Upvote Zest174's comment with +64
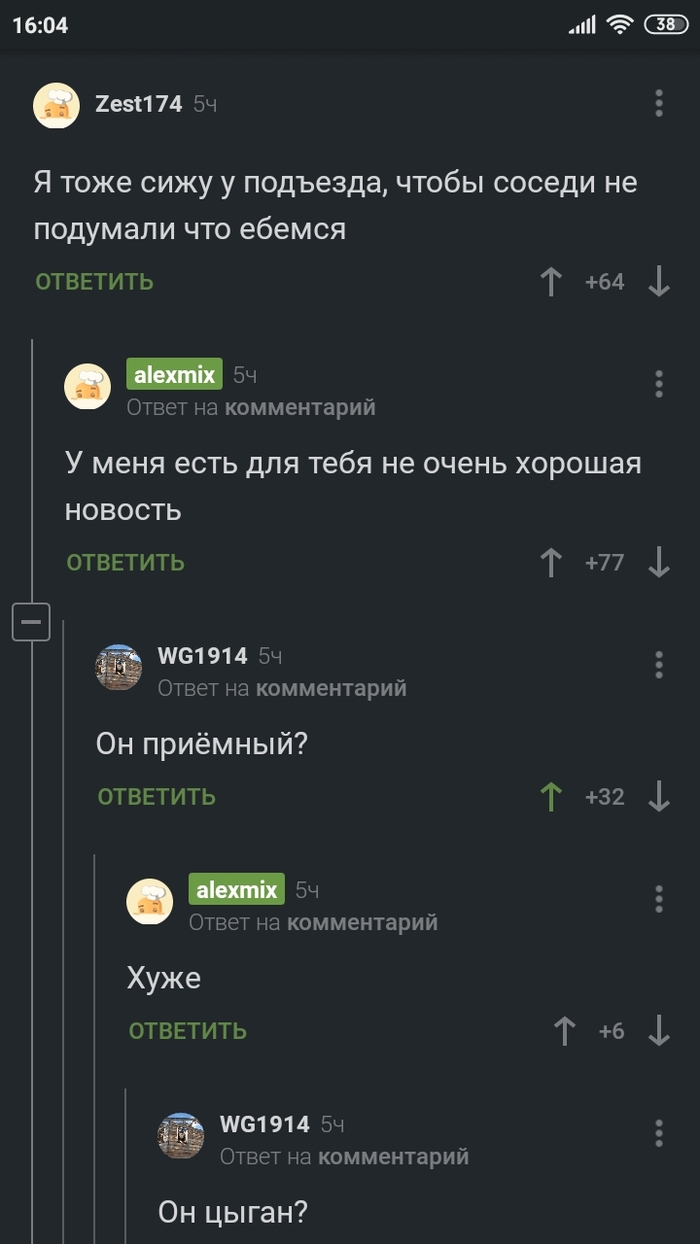700x1244 pixels. (x=550, y=282)
